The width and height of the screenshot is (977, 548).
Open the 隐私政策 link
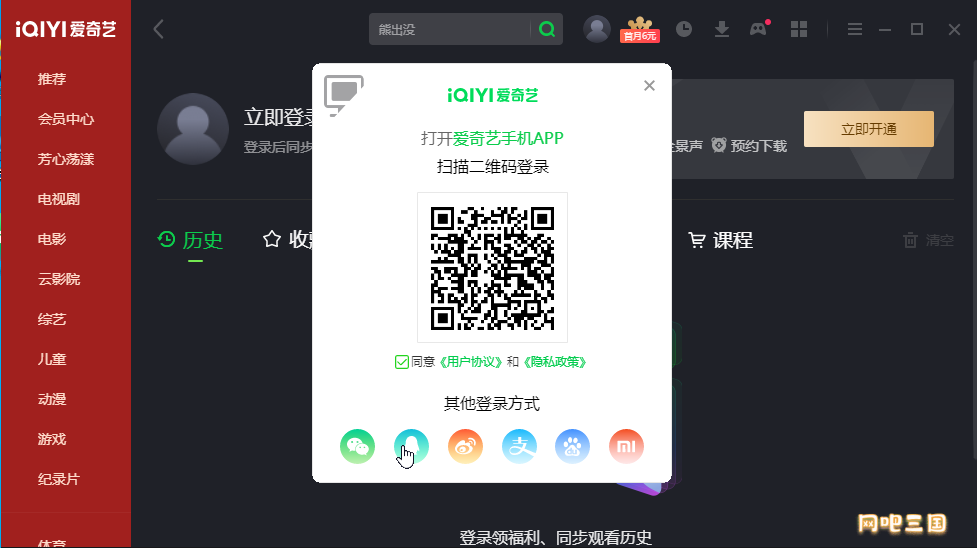(x=554, y=362)
